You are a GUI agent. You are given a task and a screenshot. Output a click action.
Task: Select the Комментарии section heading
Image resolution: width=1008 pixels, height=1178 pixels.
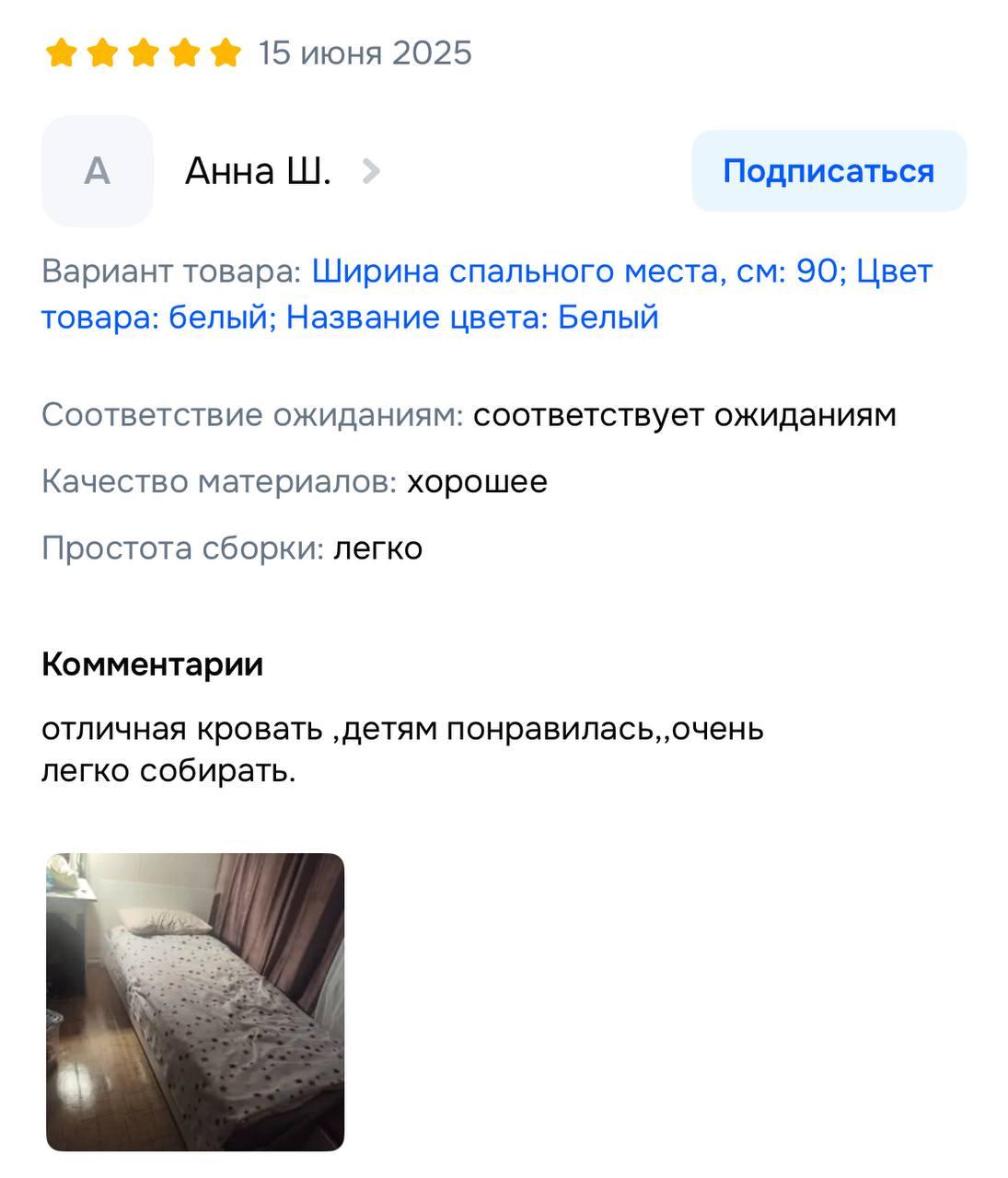point(152,665)
